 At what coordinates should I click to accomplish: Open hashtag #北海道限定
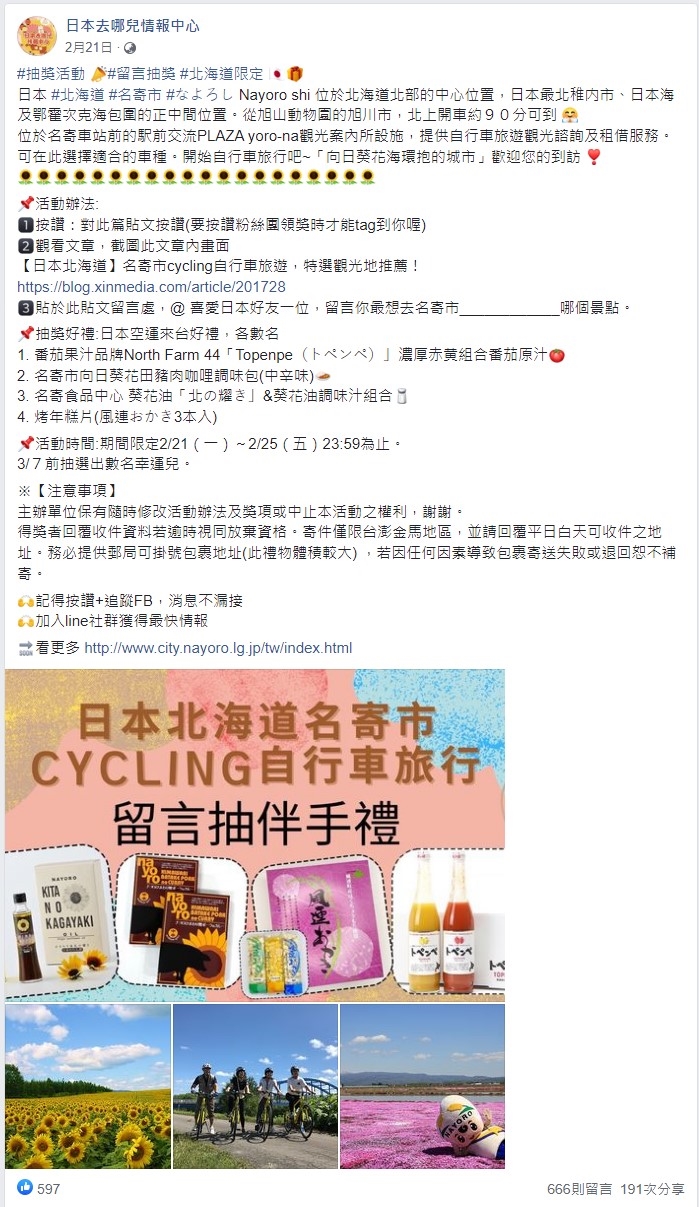[x=227, y=74]
